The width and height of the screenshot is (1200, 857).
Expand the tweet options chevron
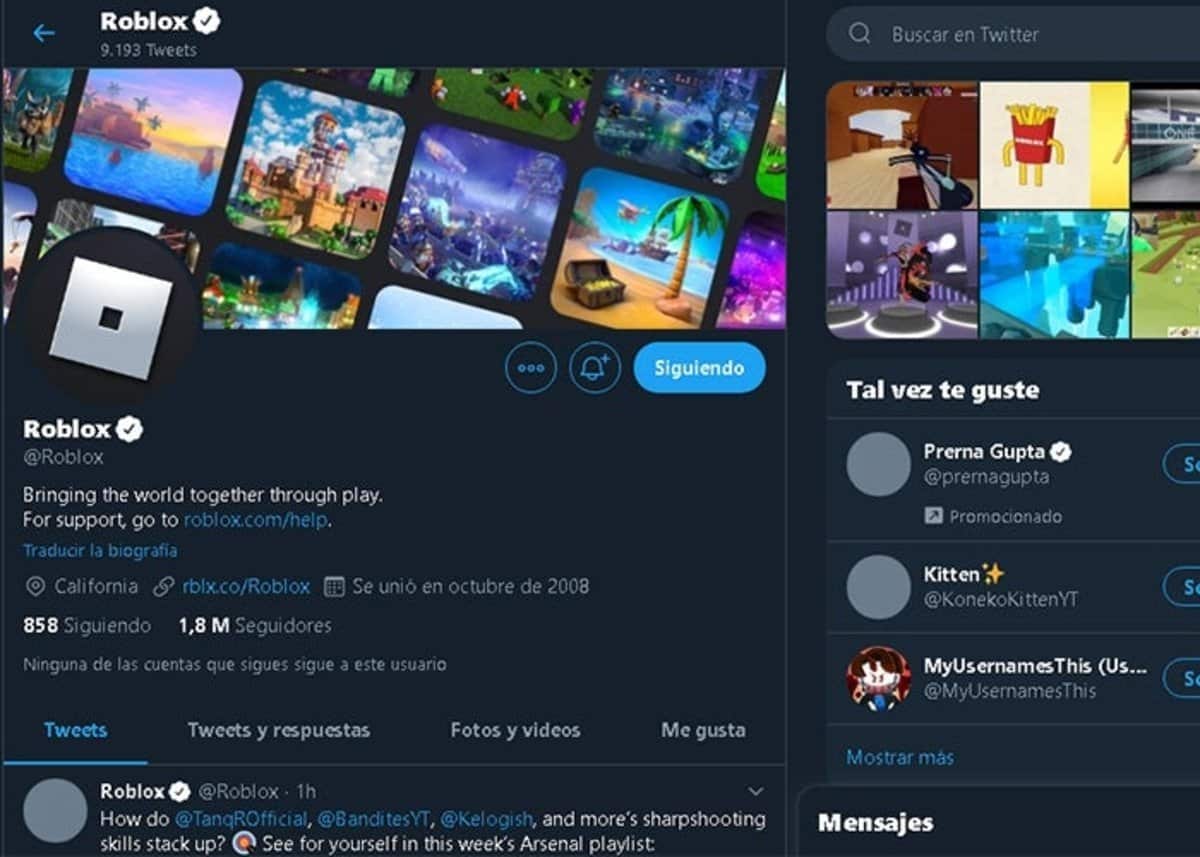756,791
